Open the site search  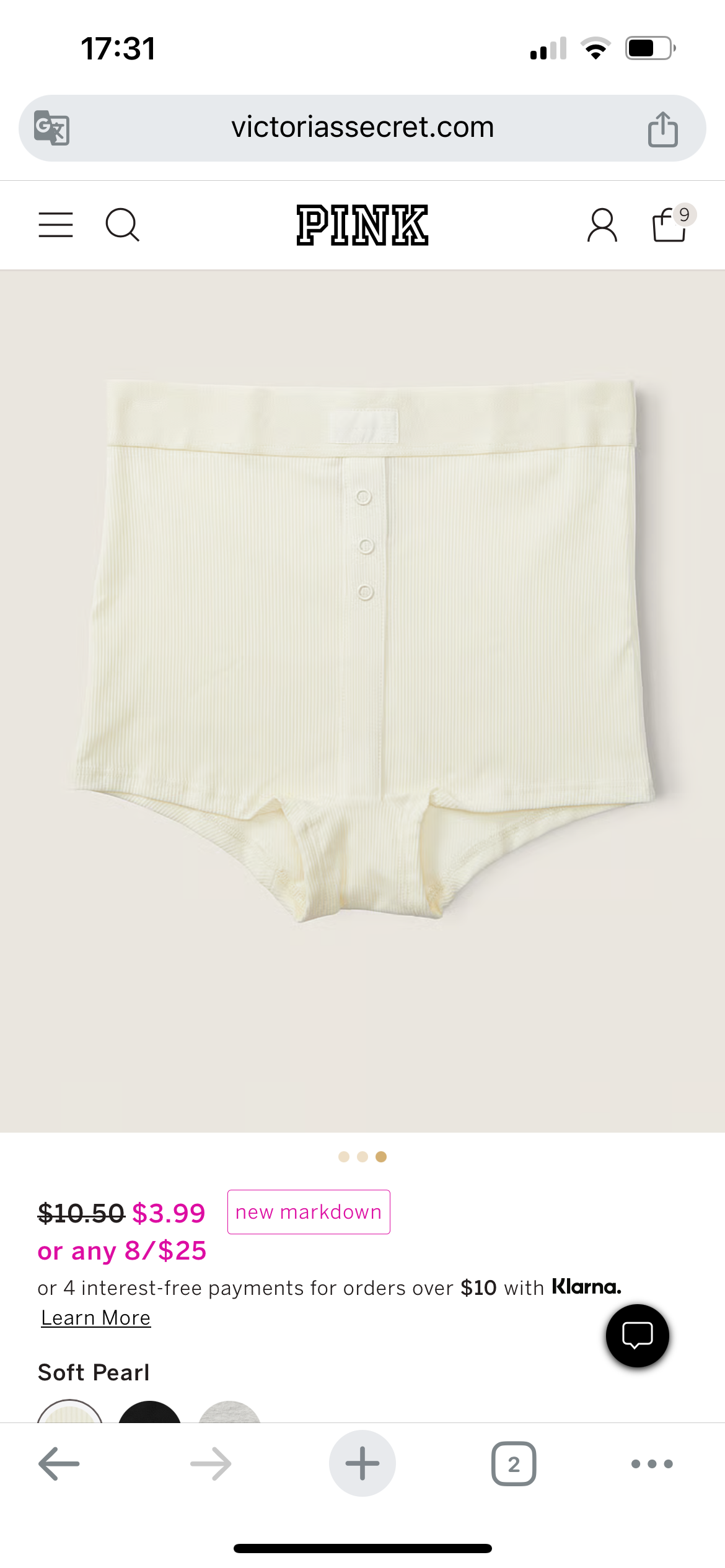point(122,225)
